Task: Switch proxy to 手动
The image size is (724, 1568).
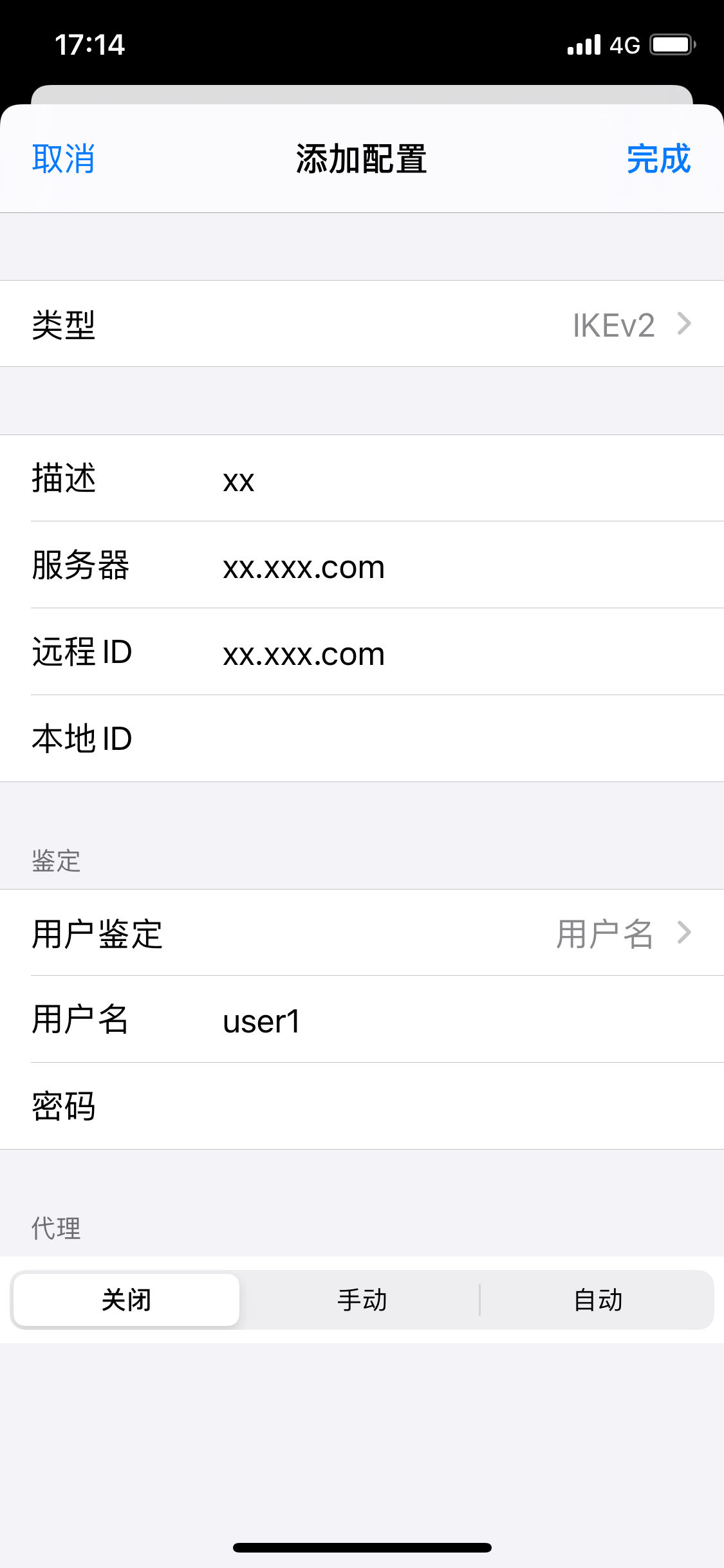Action: pos(362,1300)
